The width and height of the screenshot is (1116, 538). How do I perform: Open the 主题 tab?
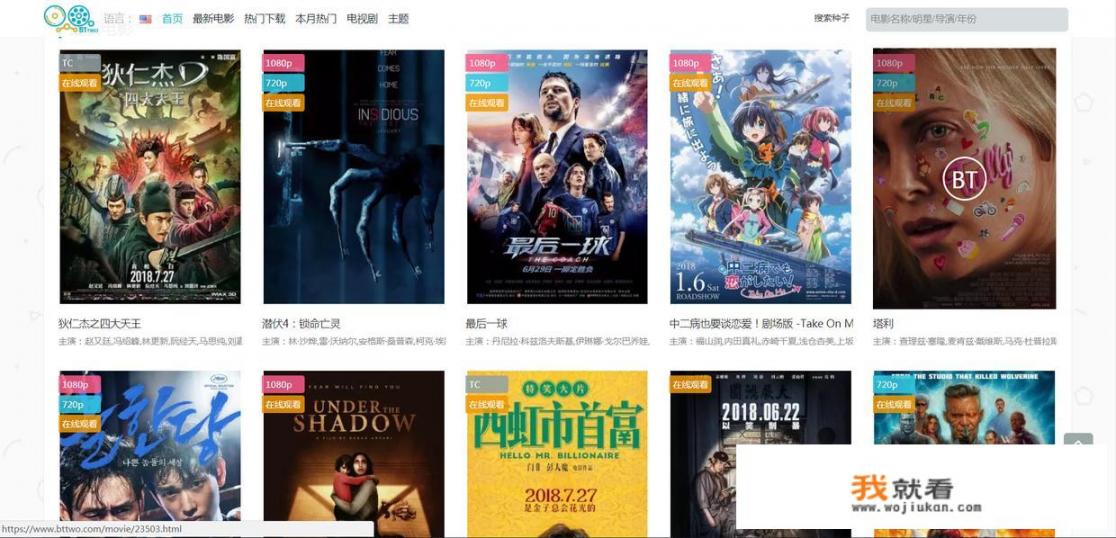[398, 19]
